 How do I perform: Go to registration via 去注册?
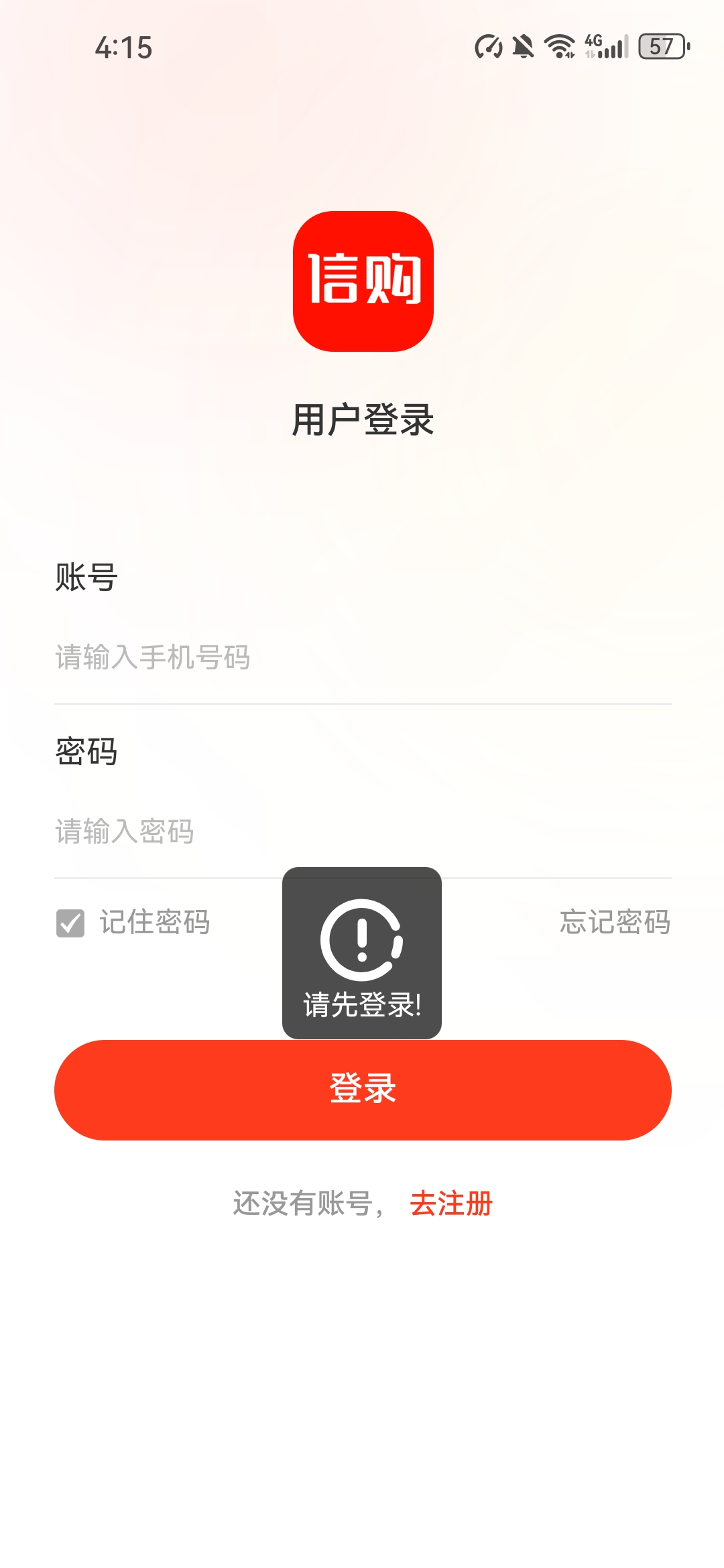(451, 1203)
